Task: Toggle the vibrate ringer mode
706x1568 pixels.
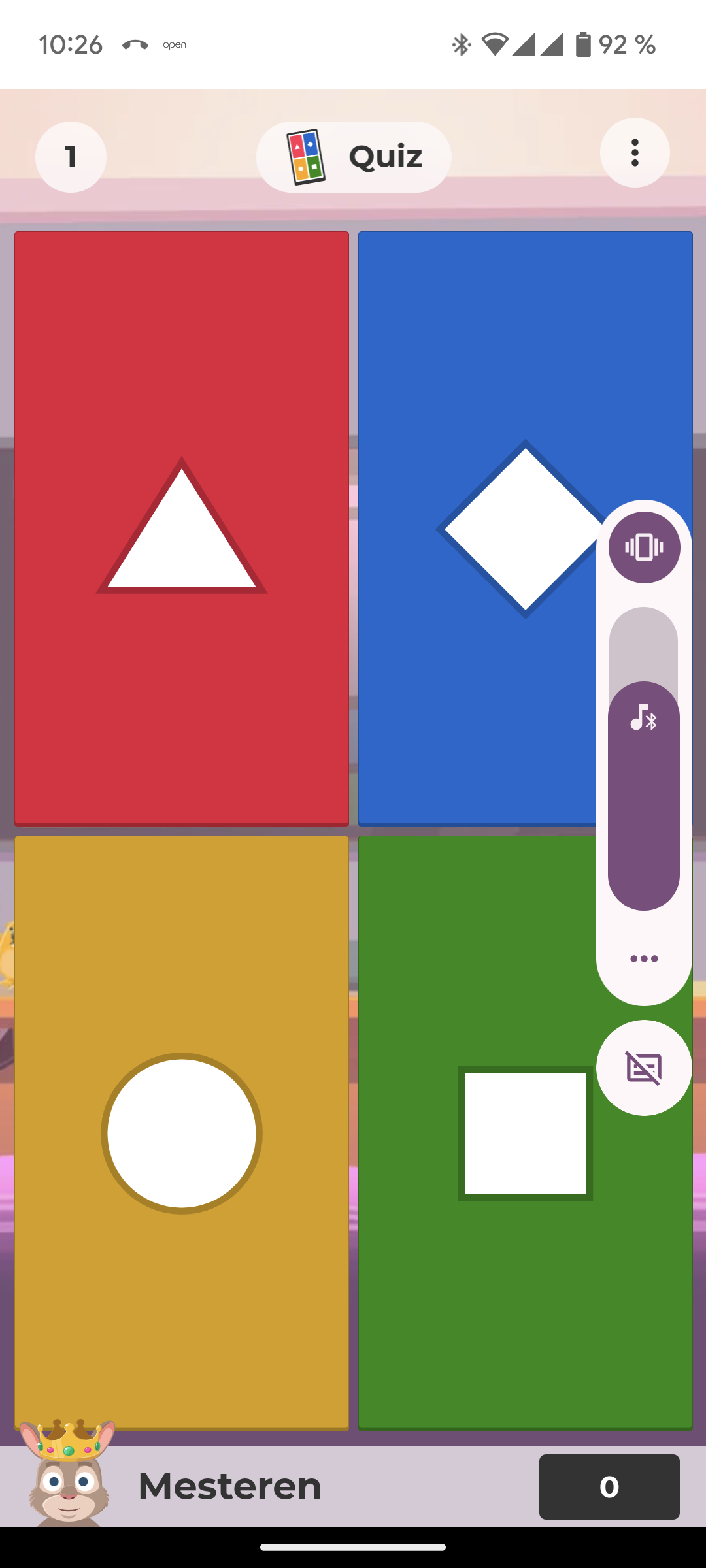Action: point(644,547)
